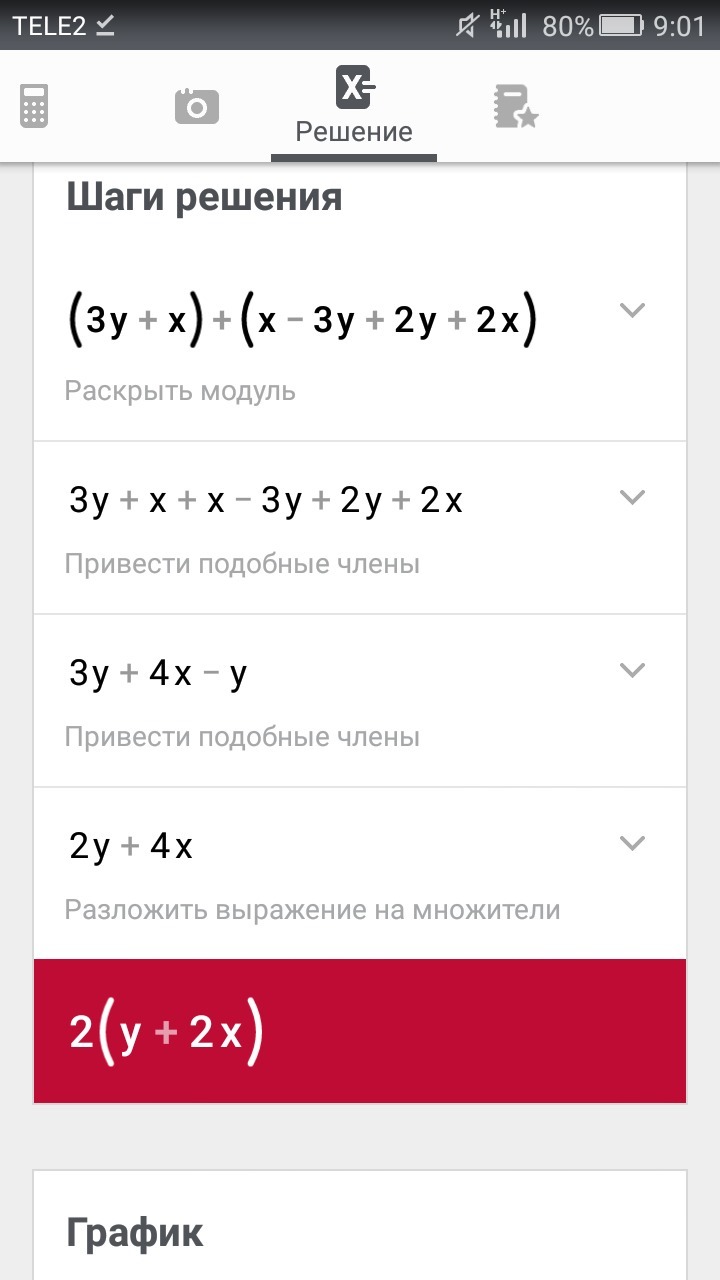Expand the Разложить выражение на множители step
Screen dimensions: 720x1280
tap(632, 843)
